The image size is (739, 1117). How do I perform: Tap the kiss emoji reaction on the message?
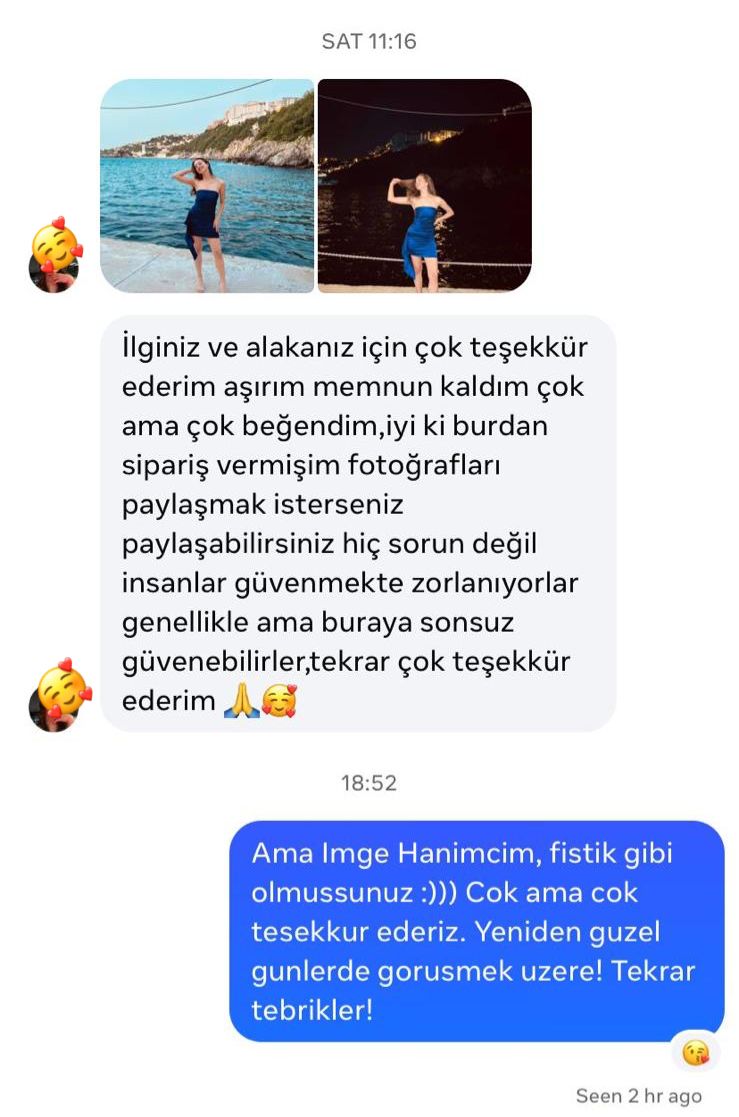(695, 1052)
